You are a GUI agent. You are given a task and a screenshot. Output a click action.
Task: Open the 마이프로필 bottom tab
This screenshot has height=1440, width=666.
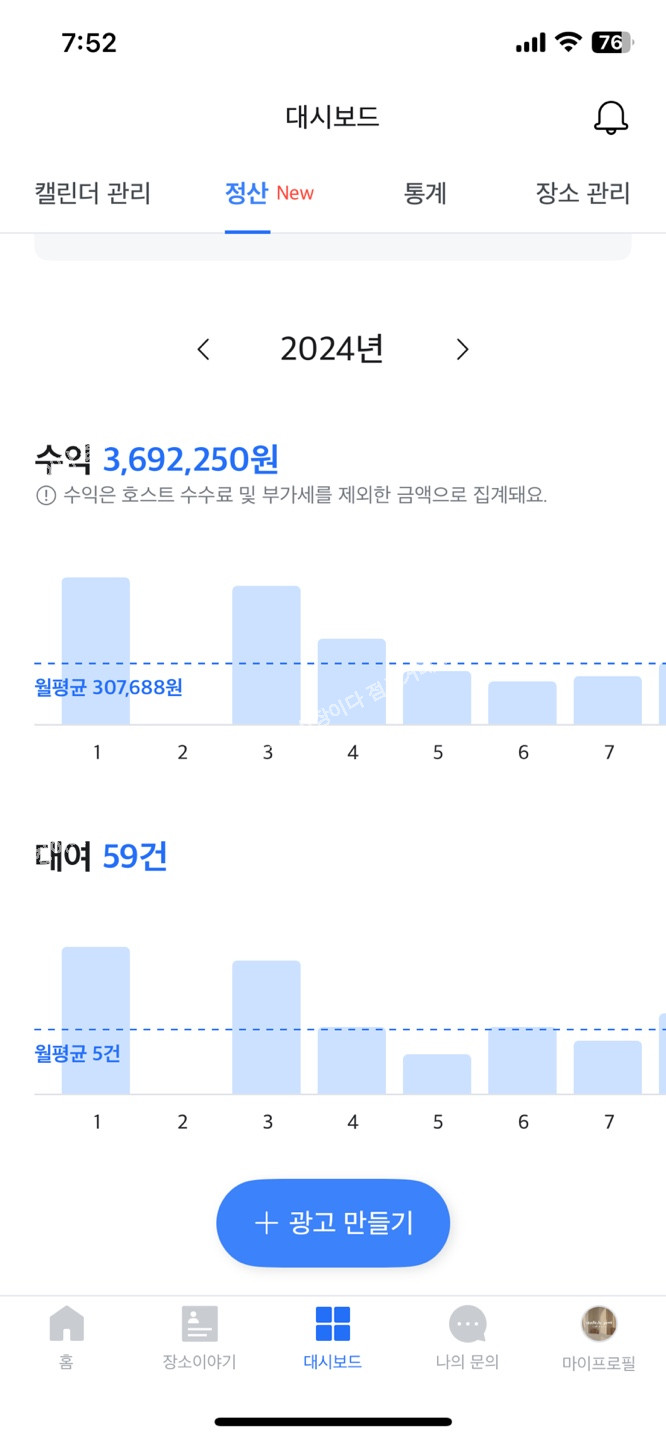pos(599,1337)
